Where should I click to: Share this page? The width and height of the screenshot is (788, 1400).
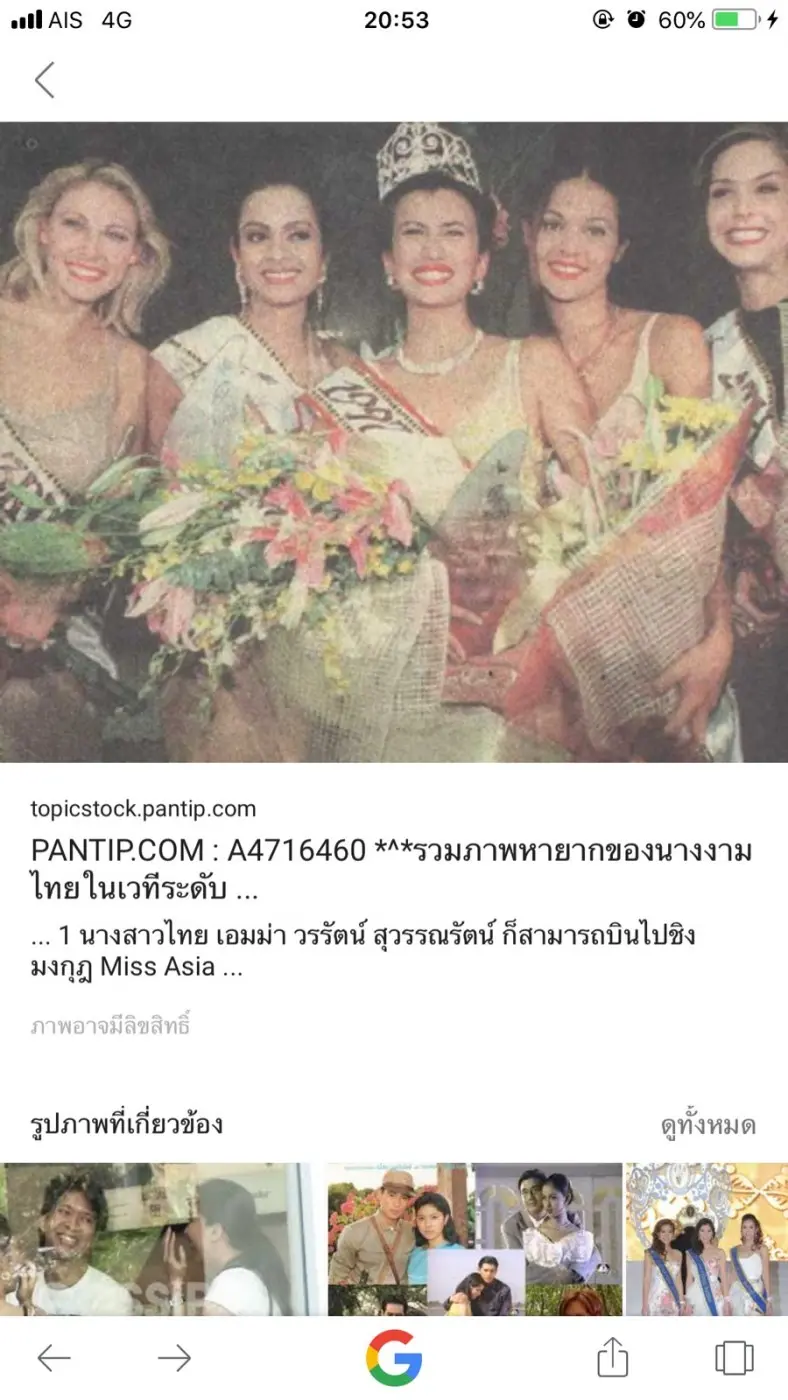612,1357
